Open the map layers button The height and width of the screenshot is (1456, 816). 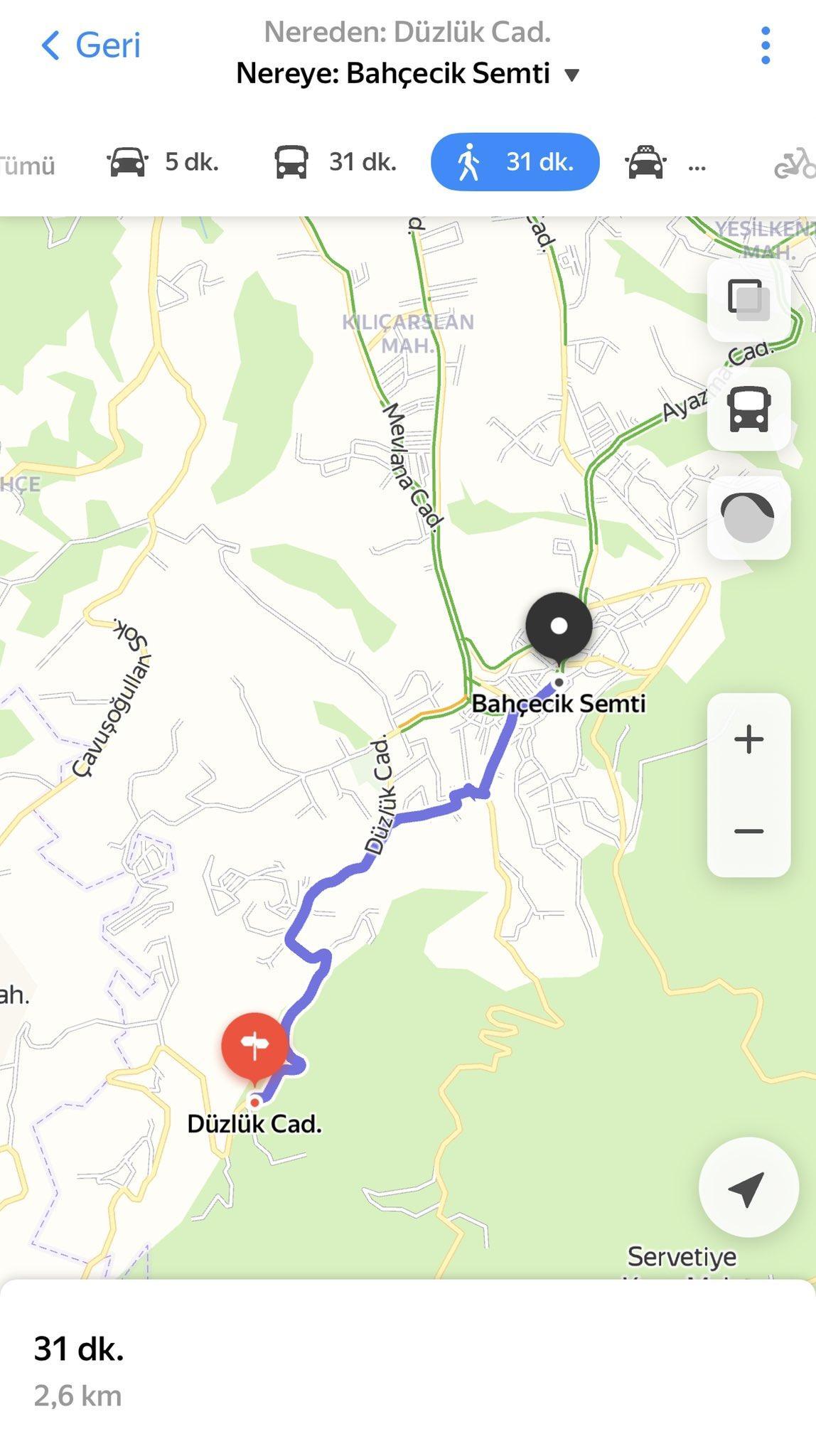coord(748,299)
